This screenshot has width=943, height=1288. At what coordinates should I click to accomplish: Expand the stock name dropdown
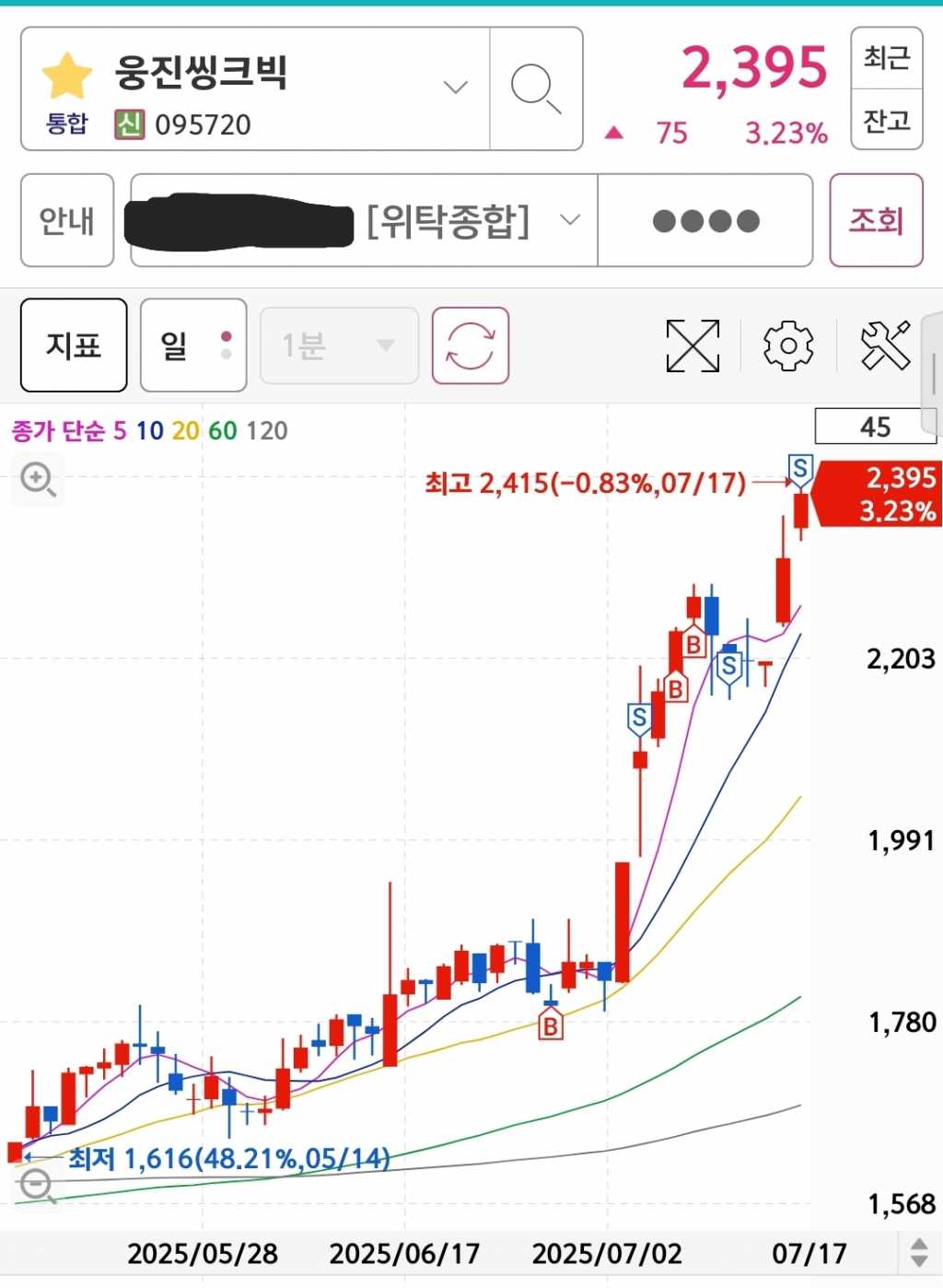coord(455,88)
